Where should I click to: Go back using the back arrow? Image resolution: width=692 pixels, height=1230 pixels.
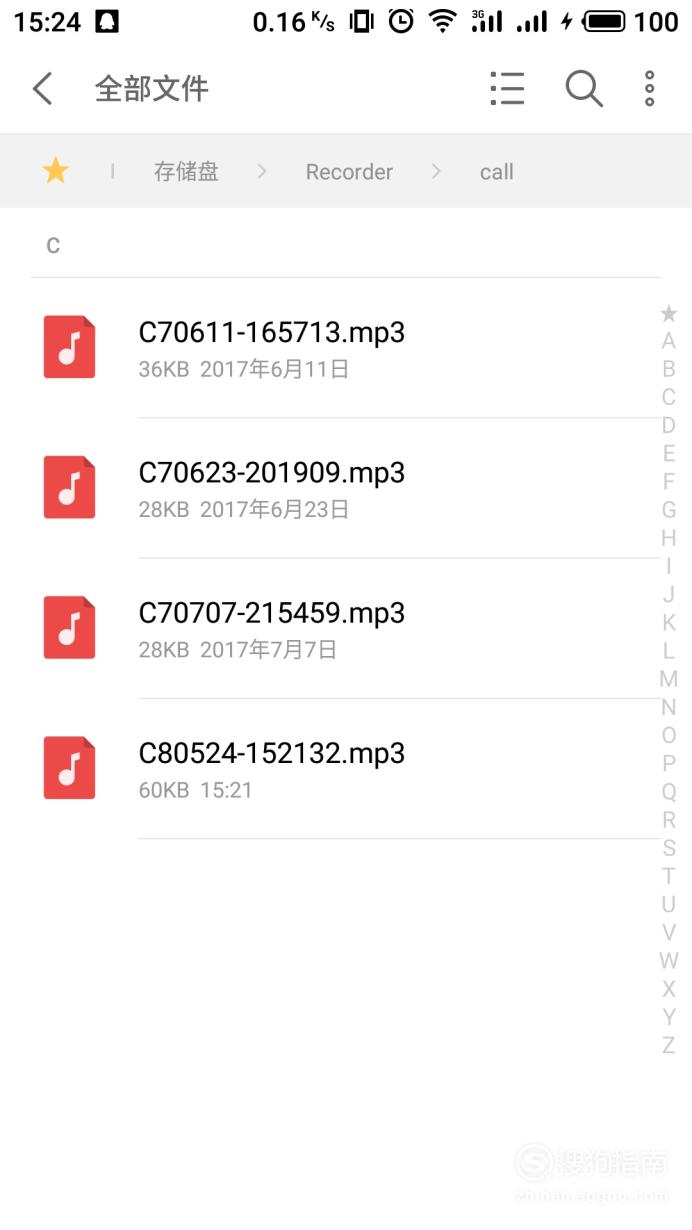point(42,89)
